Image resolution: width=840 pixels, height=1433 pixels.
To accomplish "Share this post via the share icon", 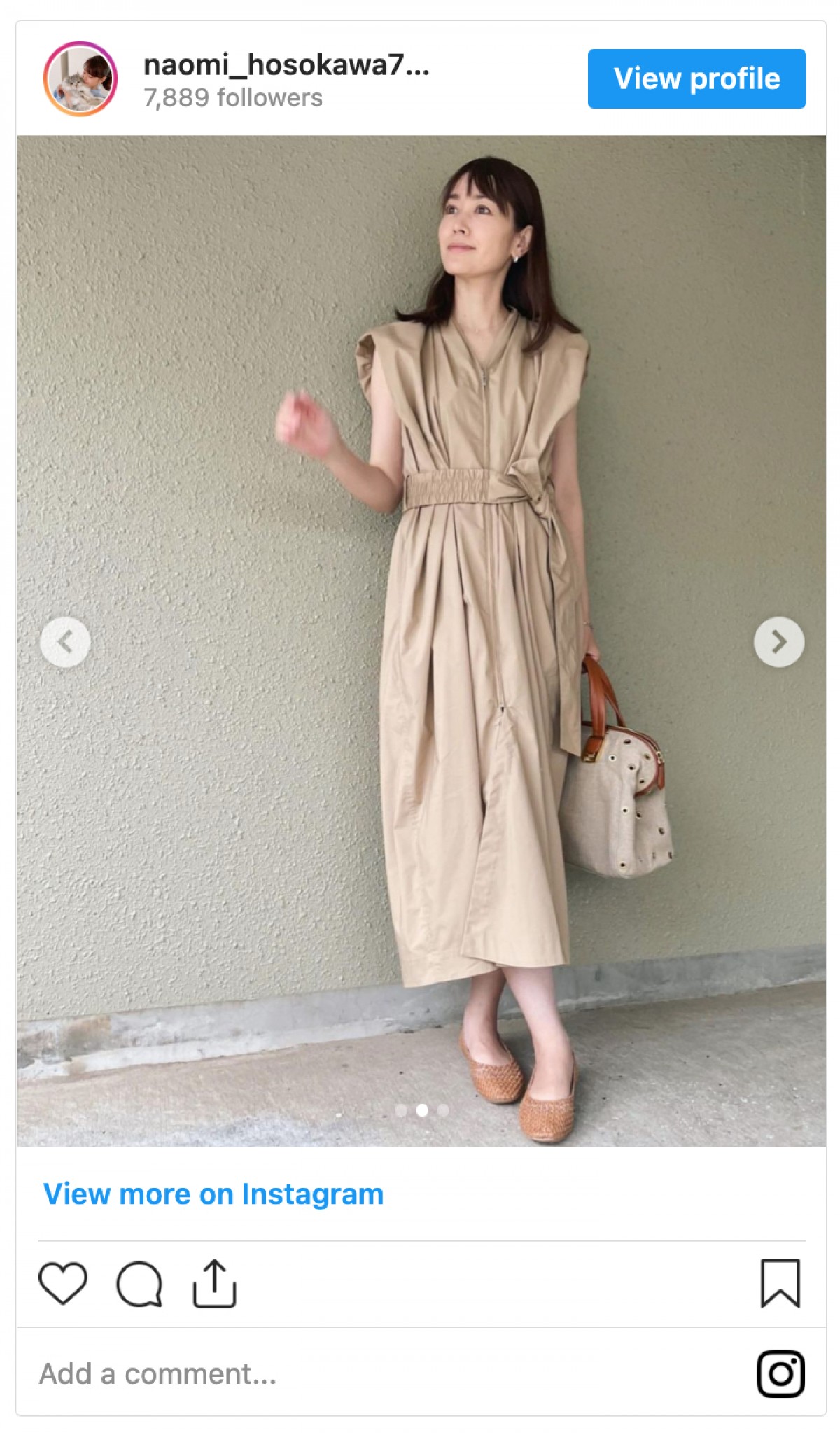I will point(214,1283).
